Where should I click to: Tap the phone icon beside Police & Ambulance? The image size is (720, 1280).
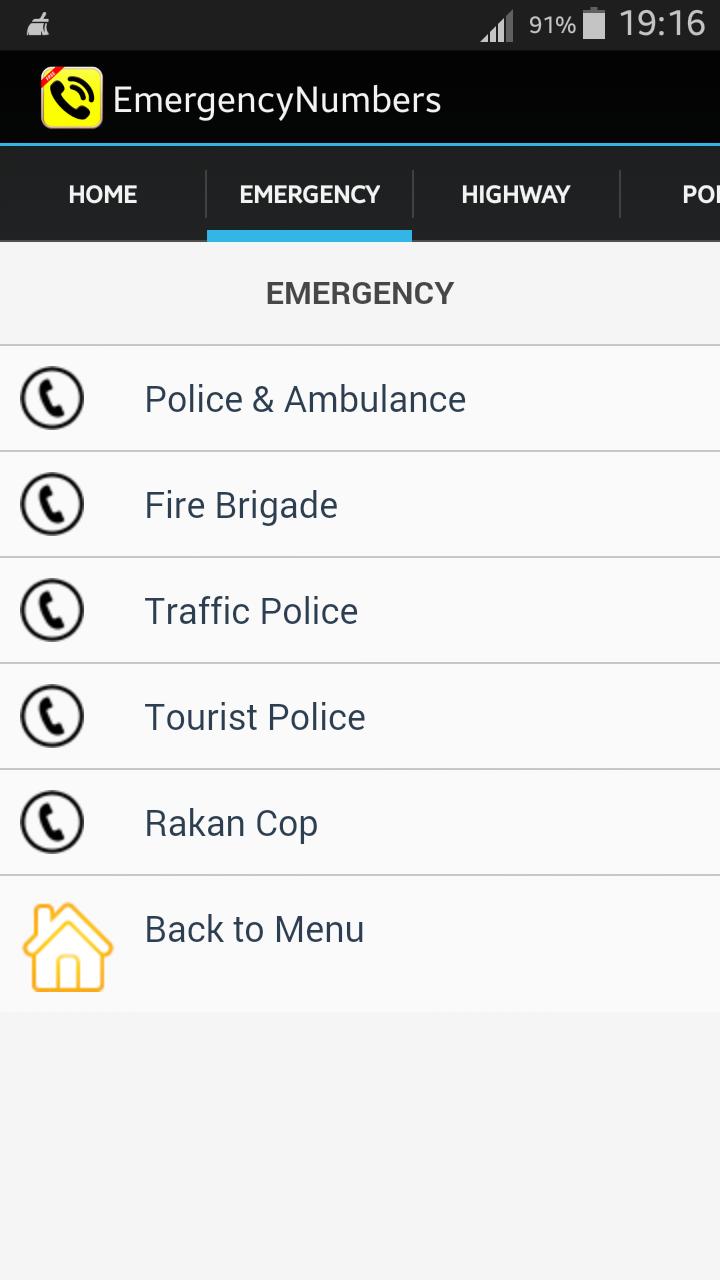[52, 398]
